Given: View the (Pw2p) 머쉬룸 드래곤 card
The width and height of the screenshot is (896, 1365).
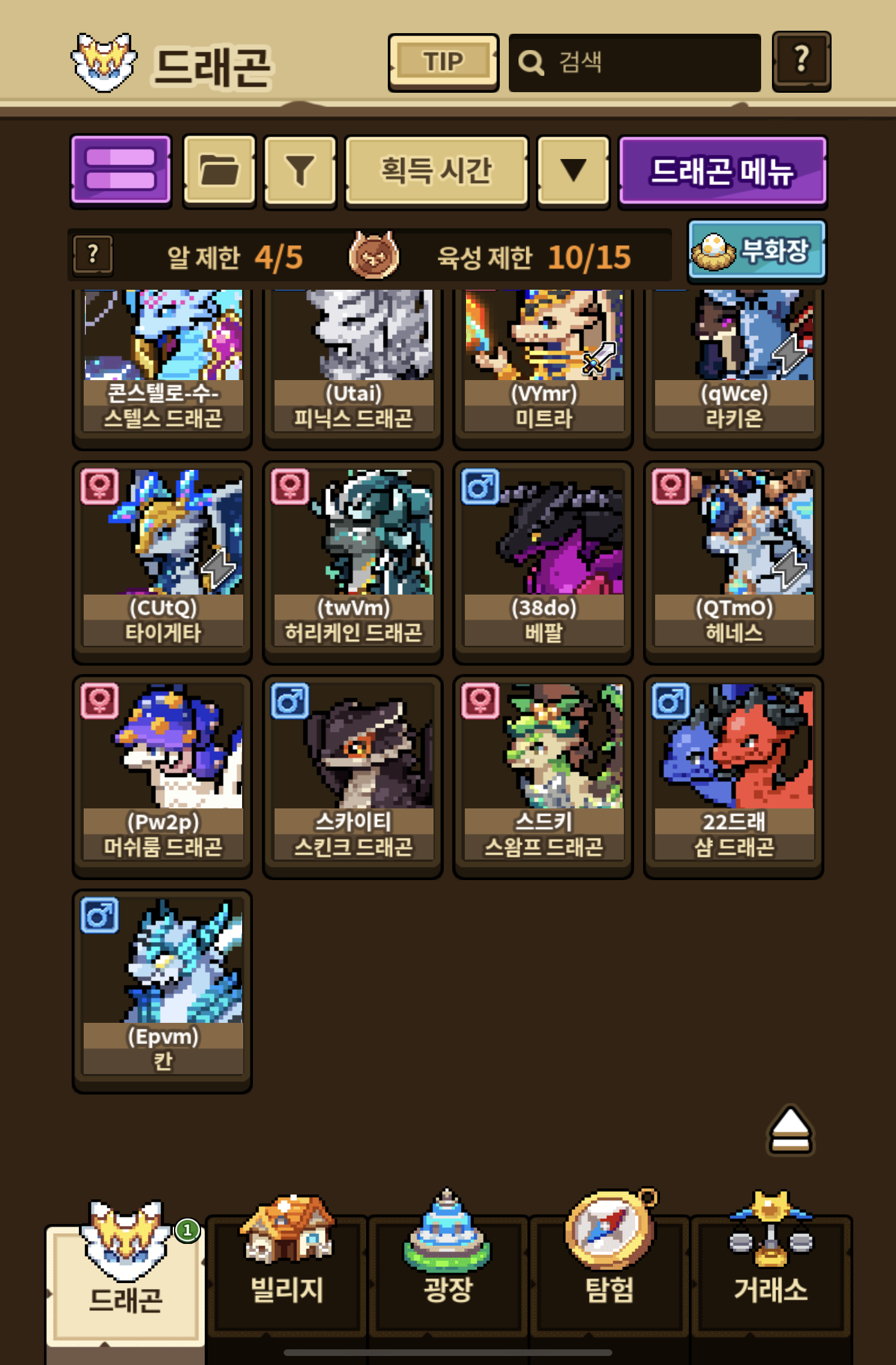Looking at the screenshot, I should (163, 776).
